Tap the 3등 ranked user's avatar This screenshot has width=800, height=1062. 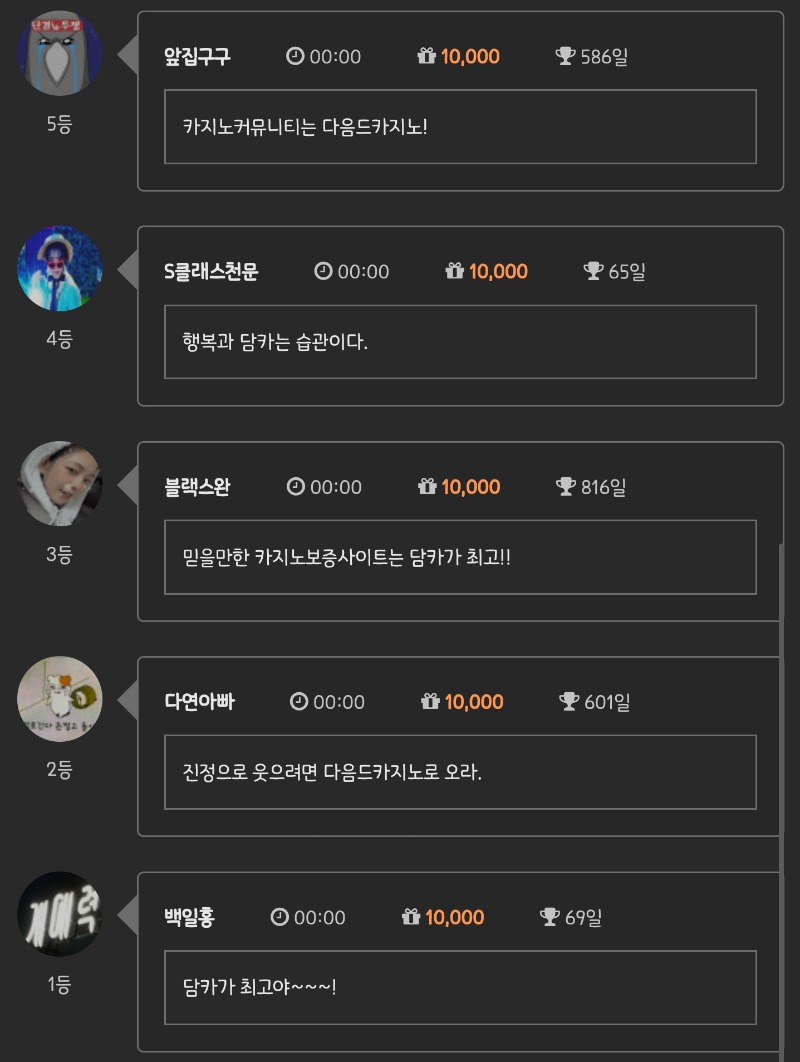tap(60, 484)
